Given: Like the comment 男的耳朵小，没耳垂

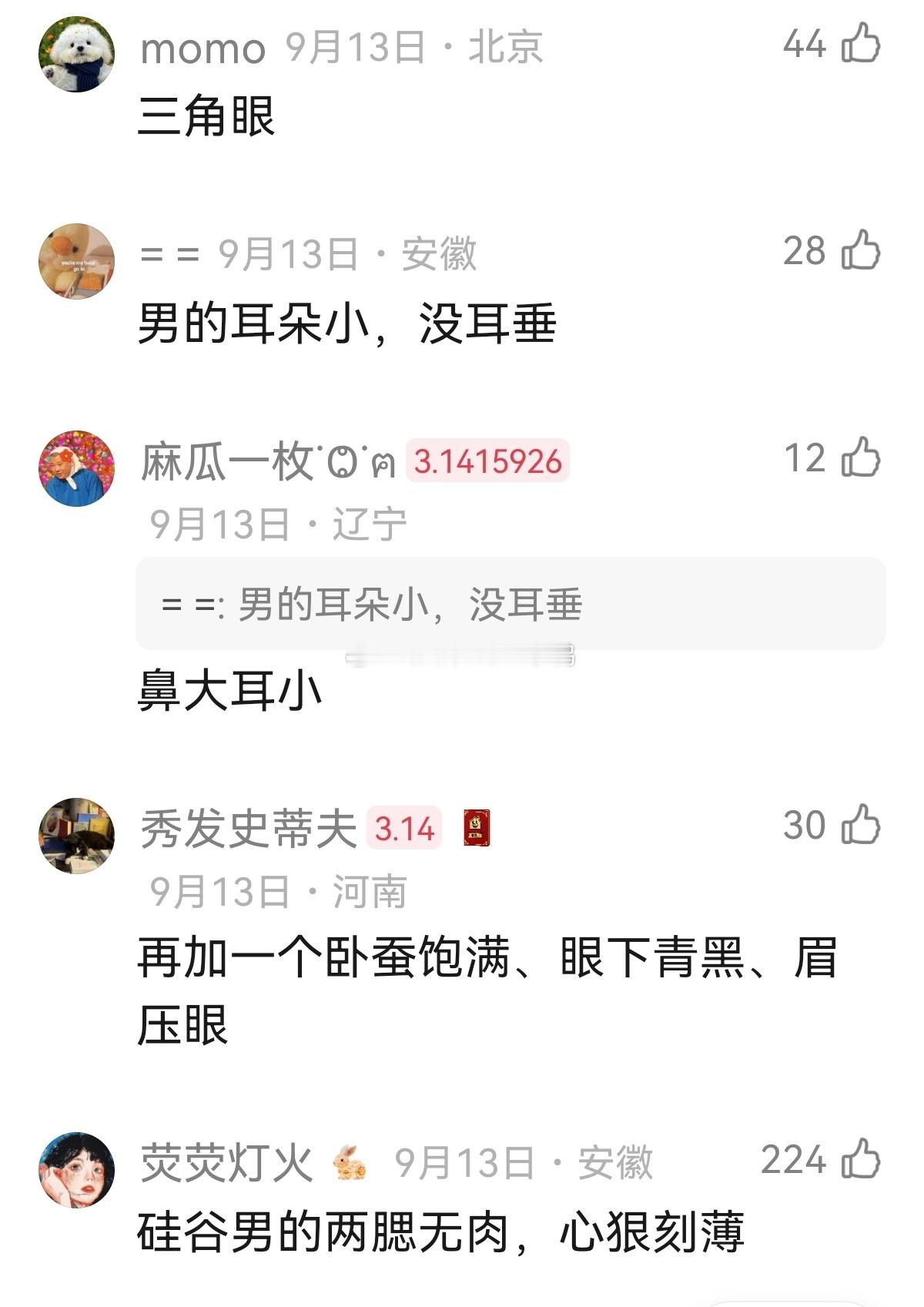Looking at the screenshot, I should (861, 250).
